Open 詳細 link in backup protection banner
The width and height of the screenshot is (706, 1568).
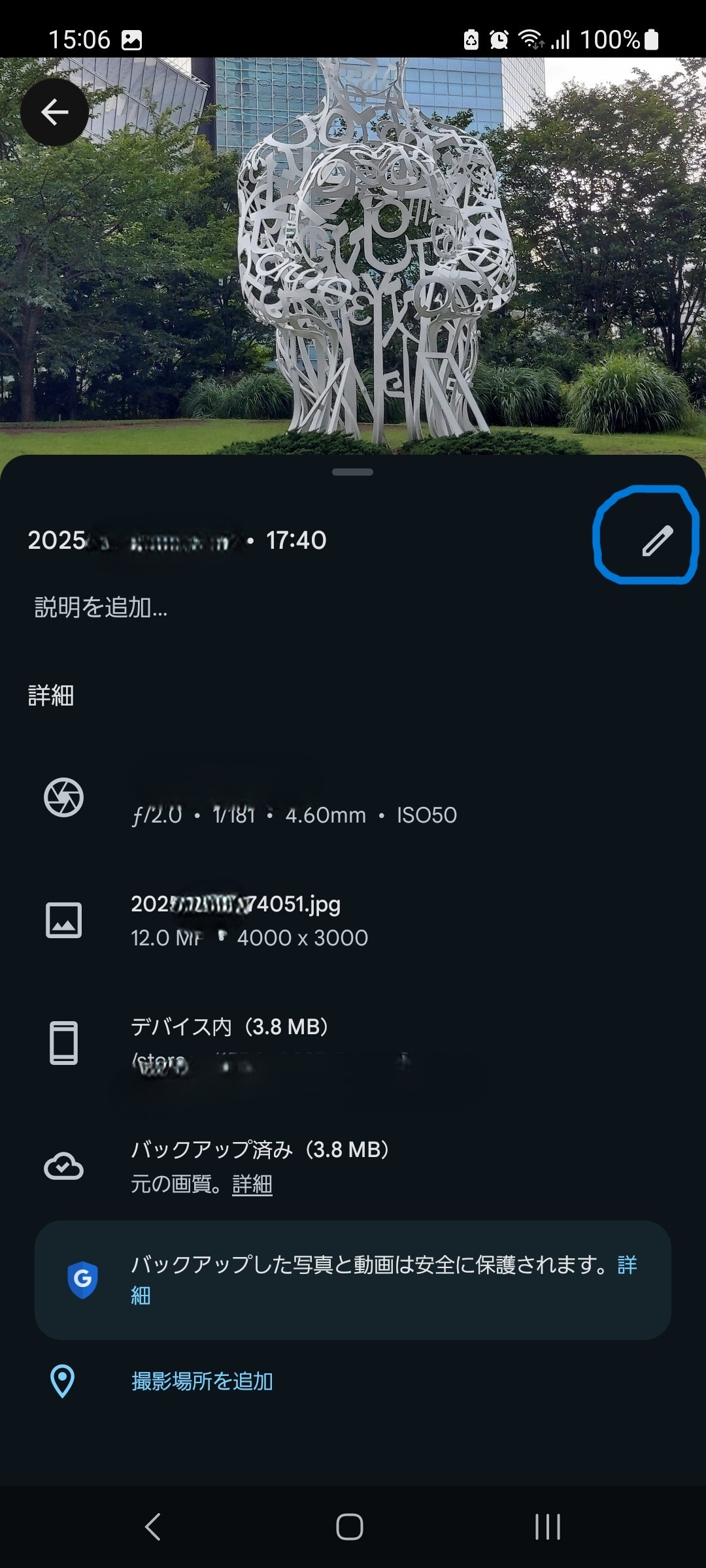coord(626,1265)
